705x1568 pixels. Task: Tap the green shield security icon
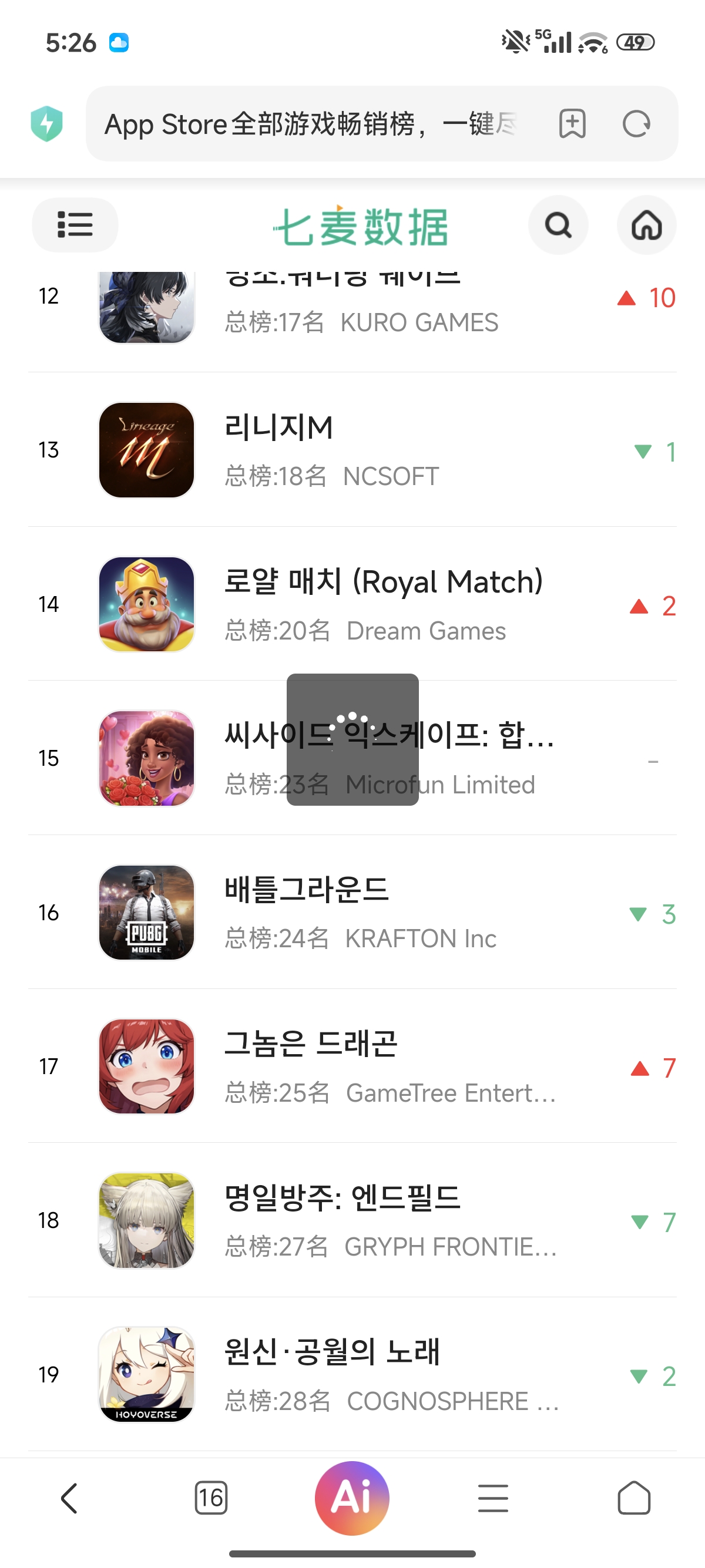pyautogui.click(x=47, y=123)
